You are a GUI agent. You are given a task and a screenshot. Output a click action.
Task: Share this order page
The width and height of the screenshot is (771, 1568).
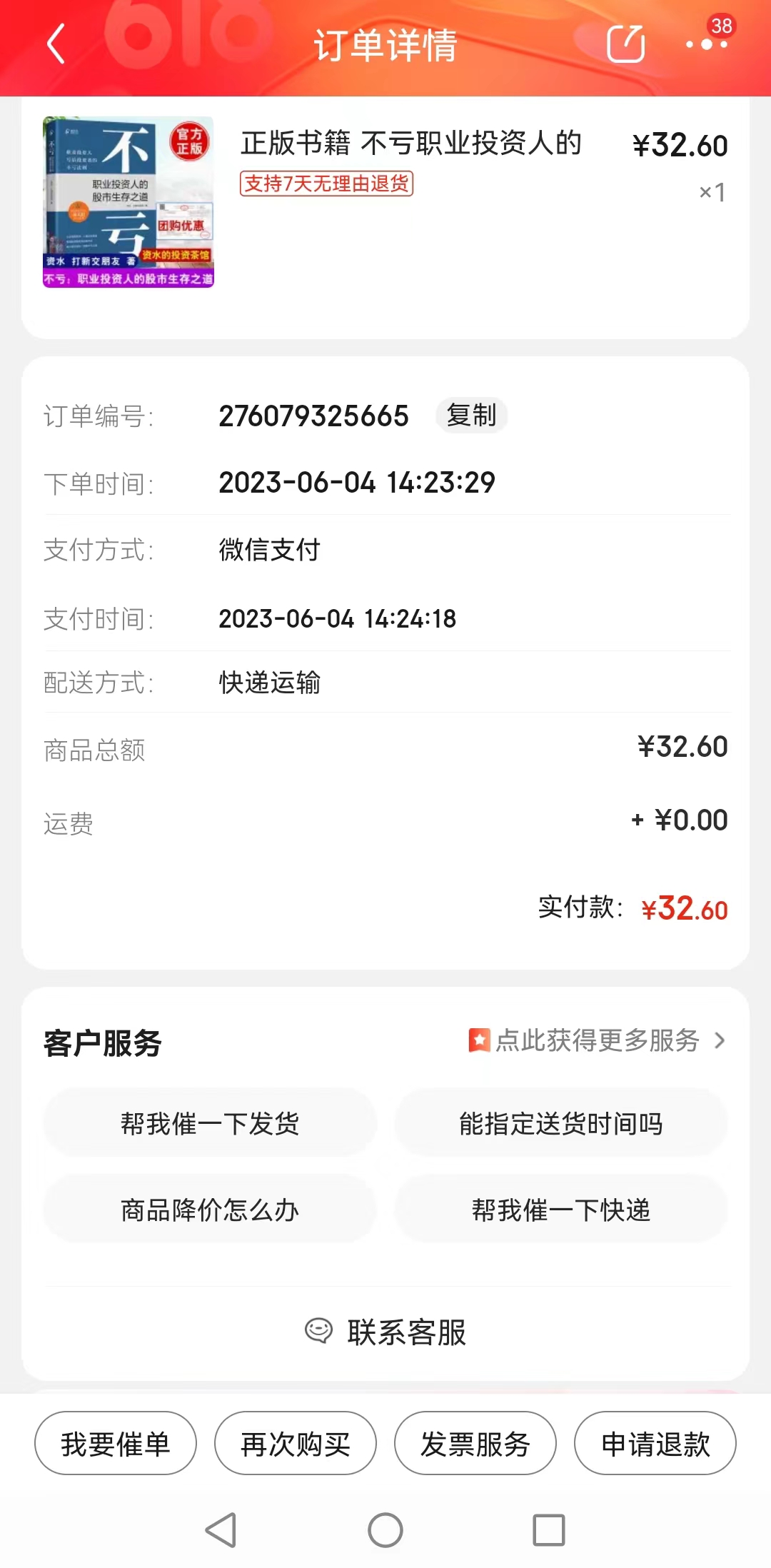(625, 44)
